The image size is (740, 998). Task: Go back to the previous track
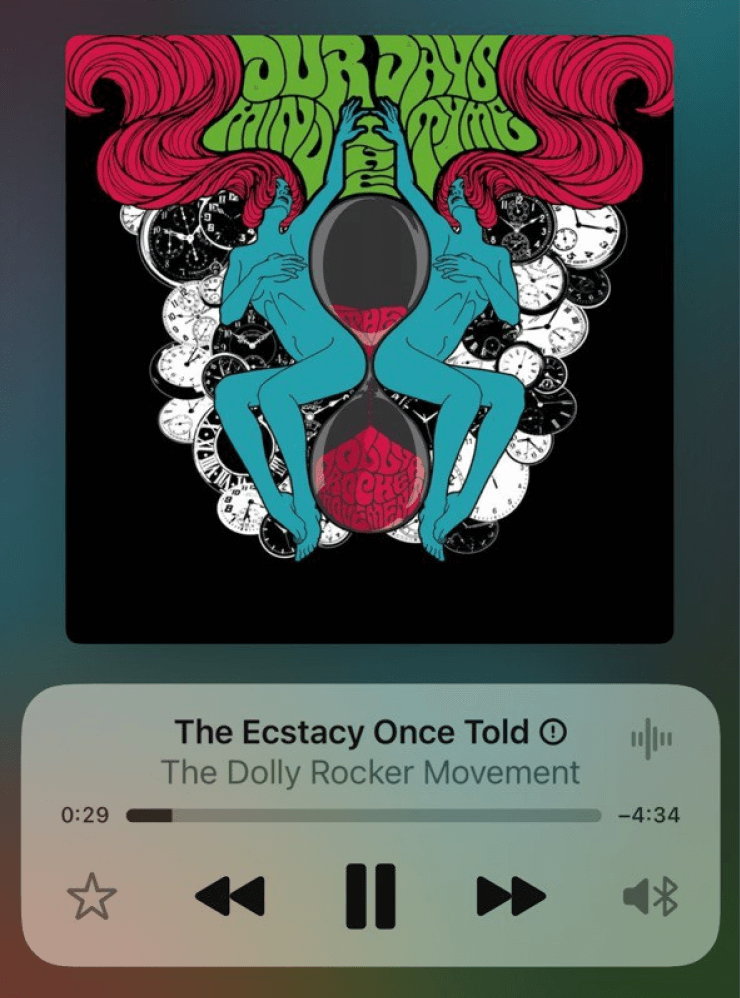[x=230, y=896]
